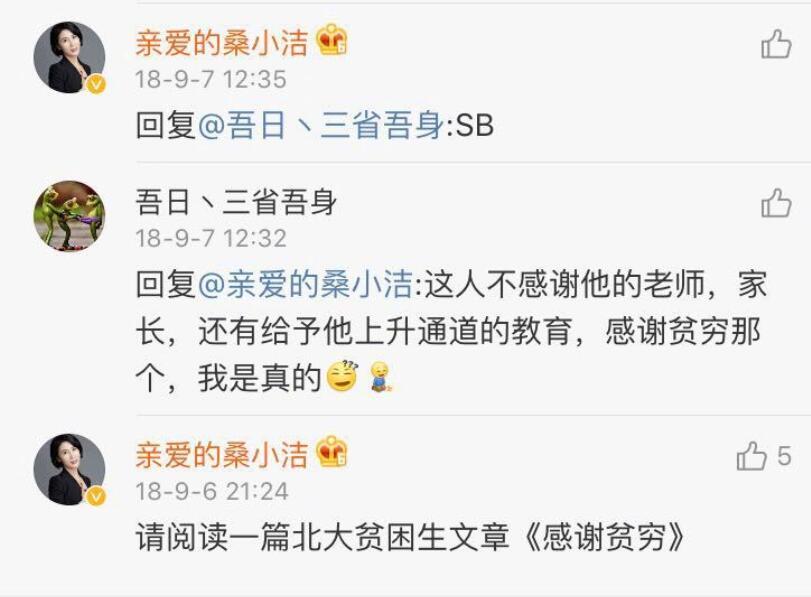Tap 亲爱的桑小洁 avatar on 21:24 comment

tap(69, 470)
